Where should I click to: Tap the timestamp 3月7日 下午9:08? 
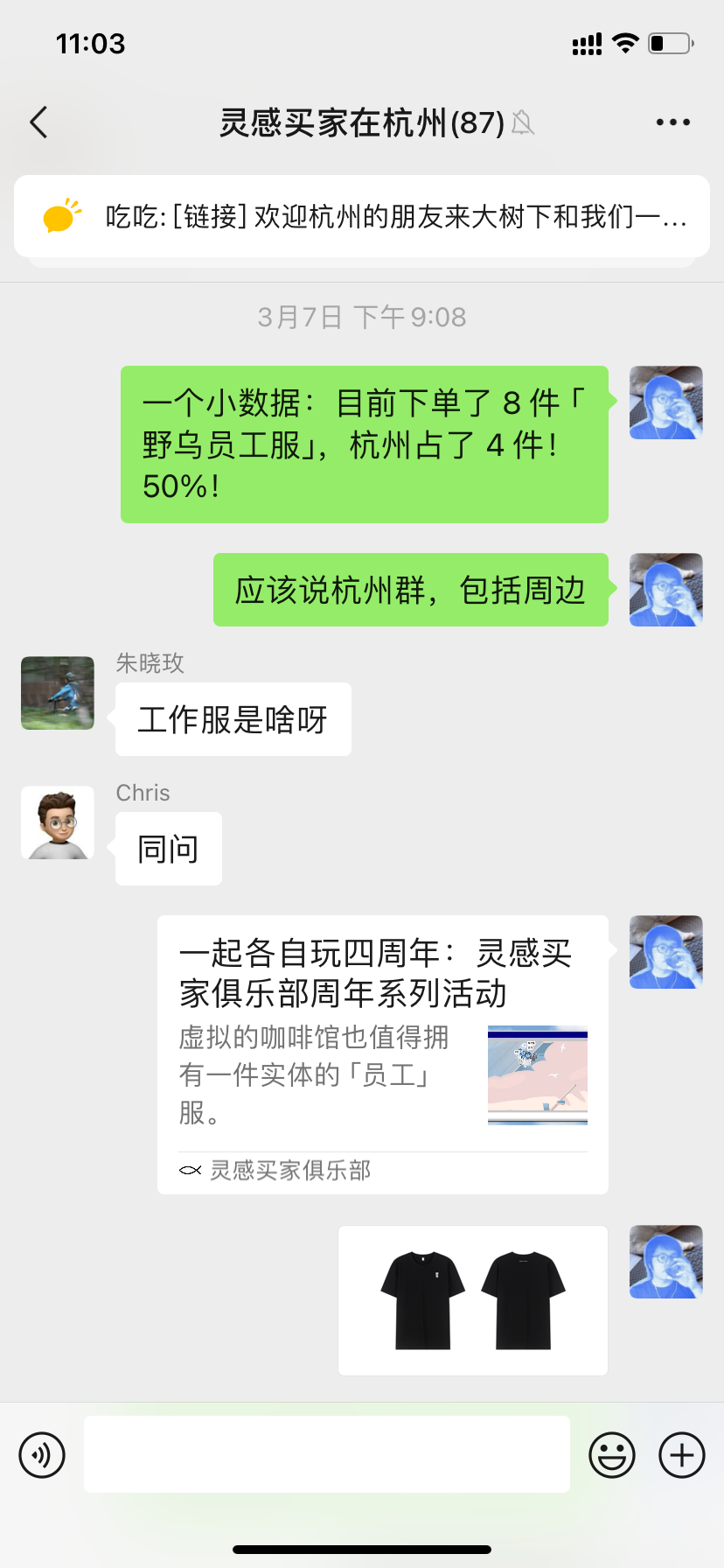point(361,317)
